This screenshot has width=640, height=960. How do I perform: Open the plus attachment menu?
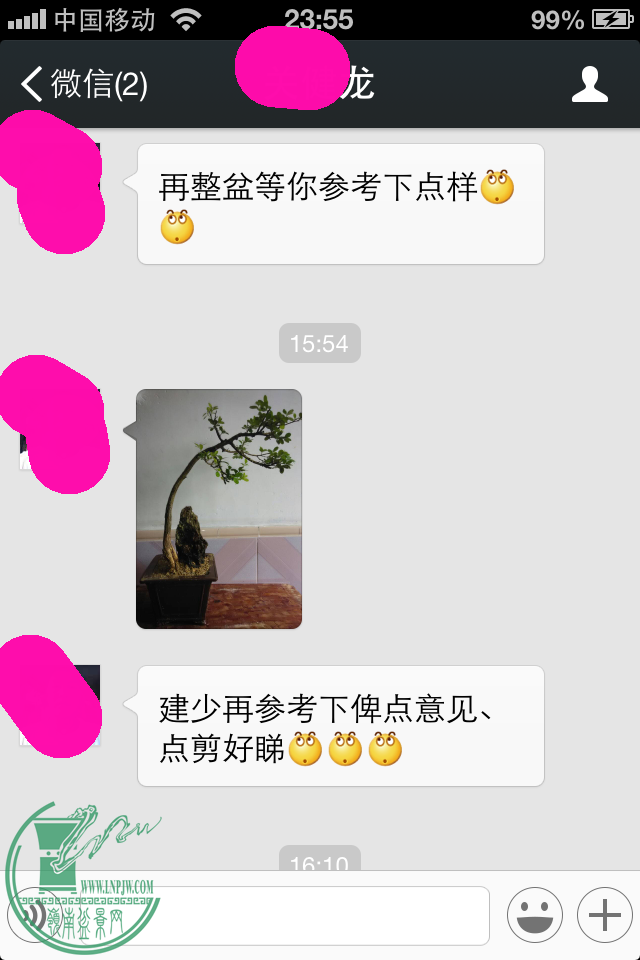[x=605, y=915]
